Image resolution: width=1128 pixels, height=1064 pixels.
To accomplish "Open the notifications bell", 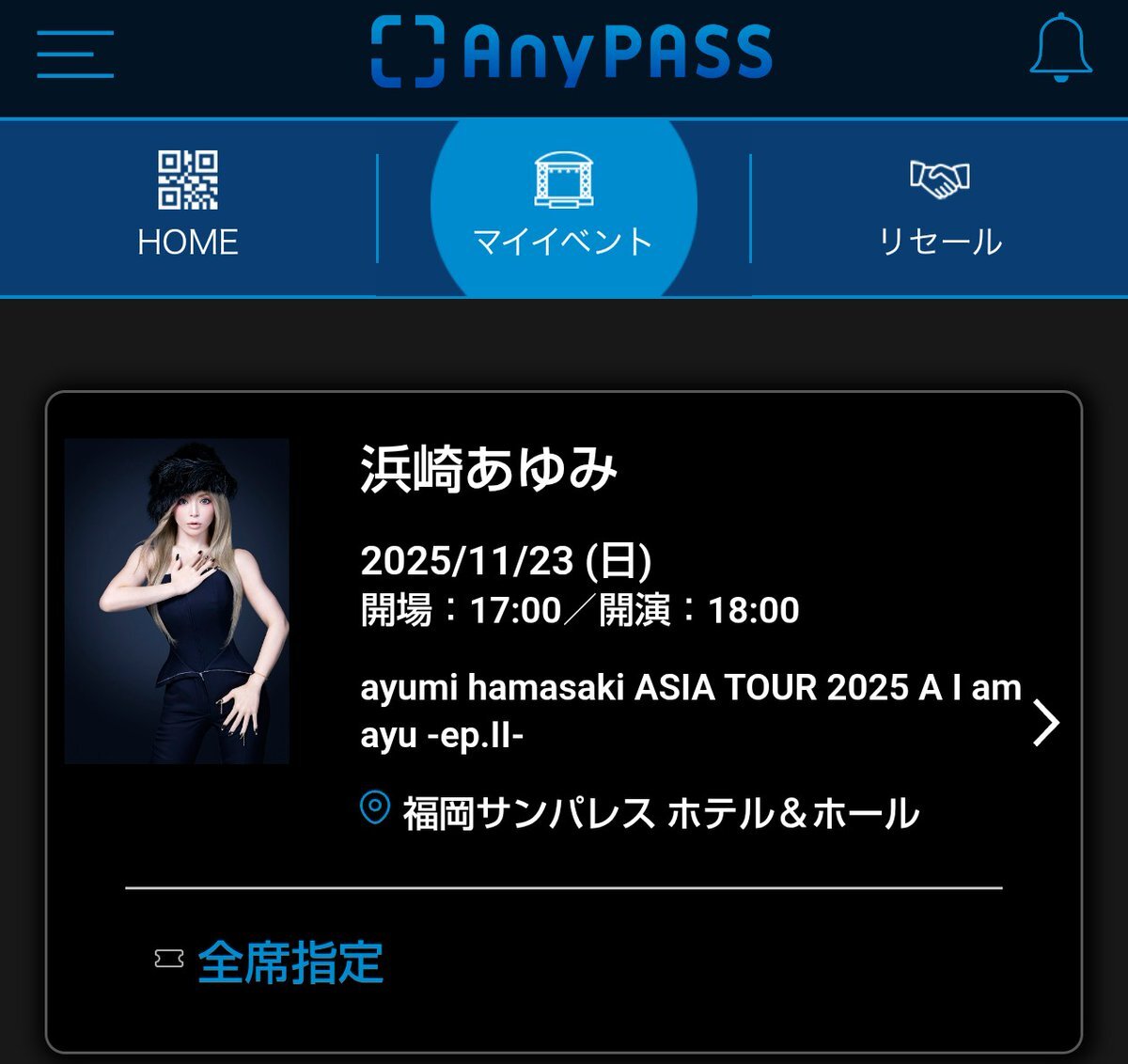I will pos(1060,48).
